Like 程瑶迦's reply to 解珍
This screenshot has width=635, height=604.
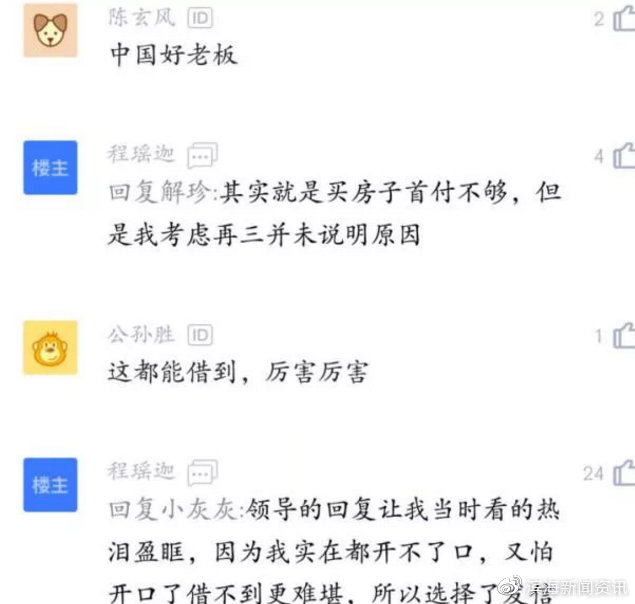624,157
